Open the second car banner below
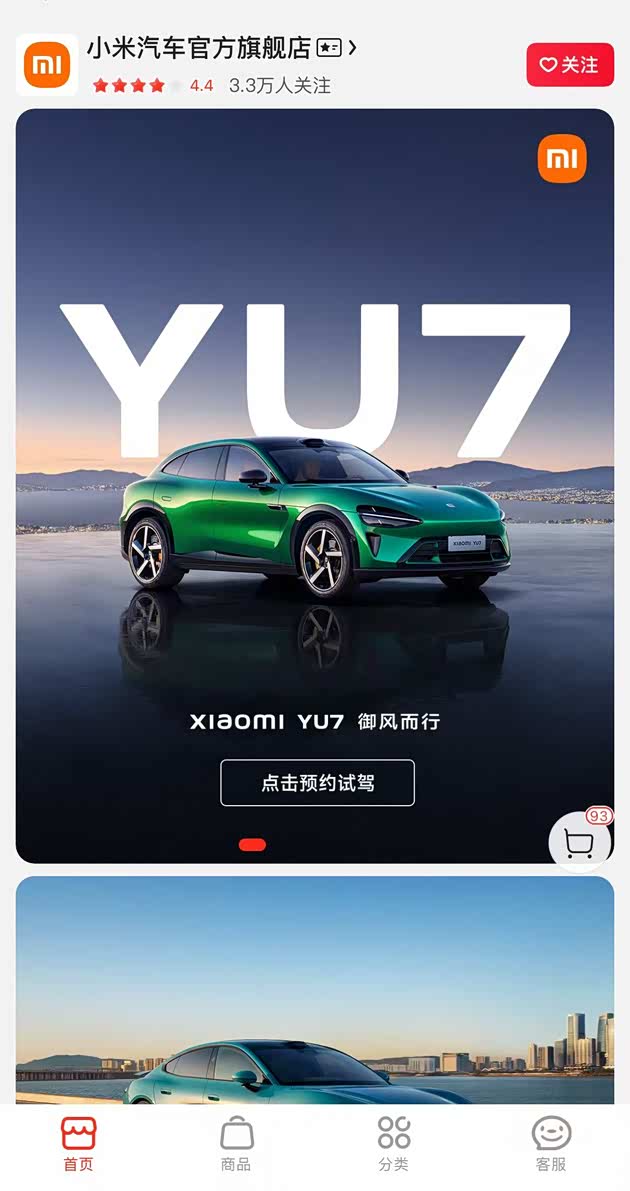The height and width of the screenshot is (1191, 630). pos(315,990)
